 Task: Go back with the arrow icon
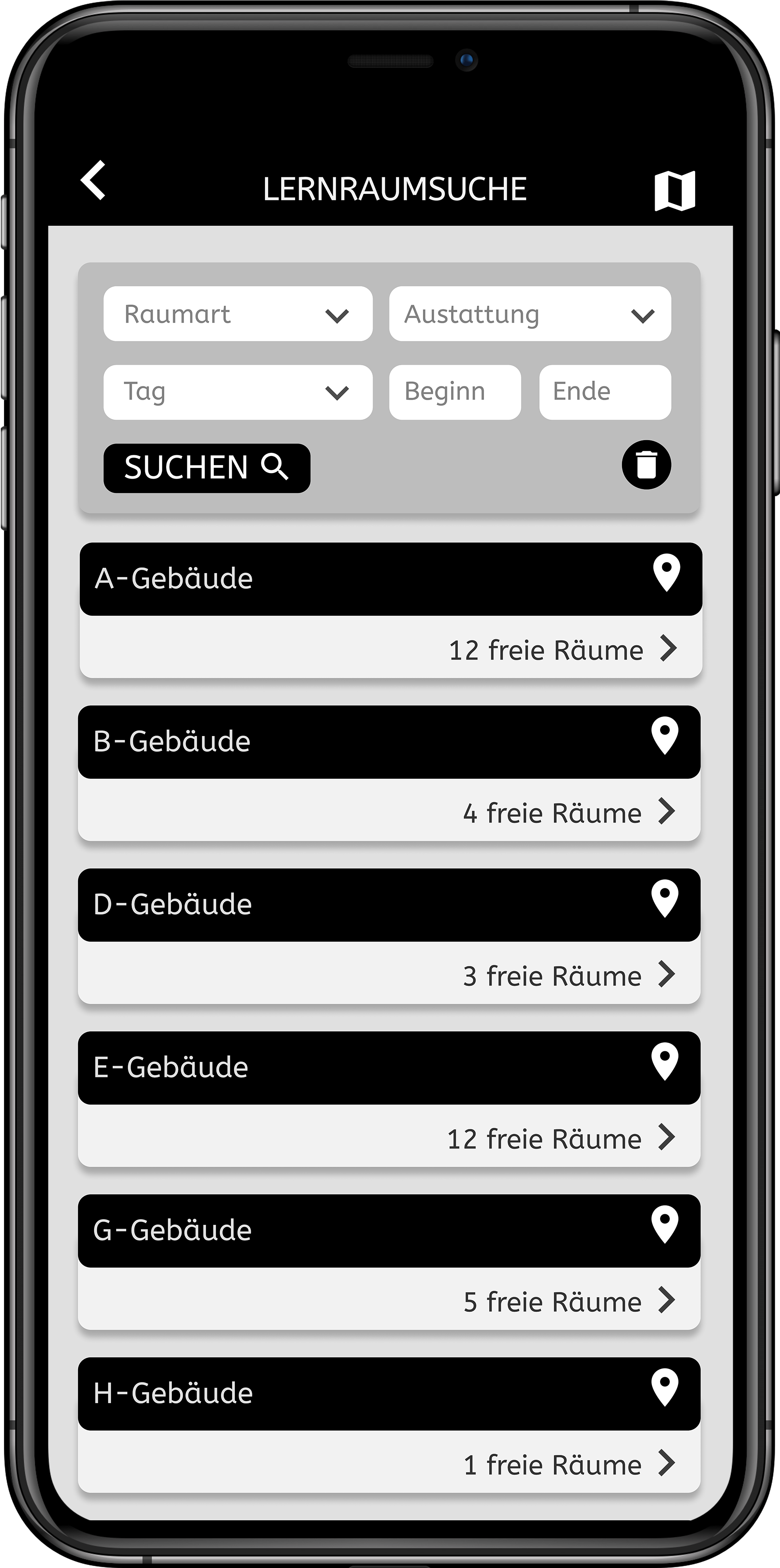94,180
